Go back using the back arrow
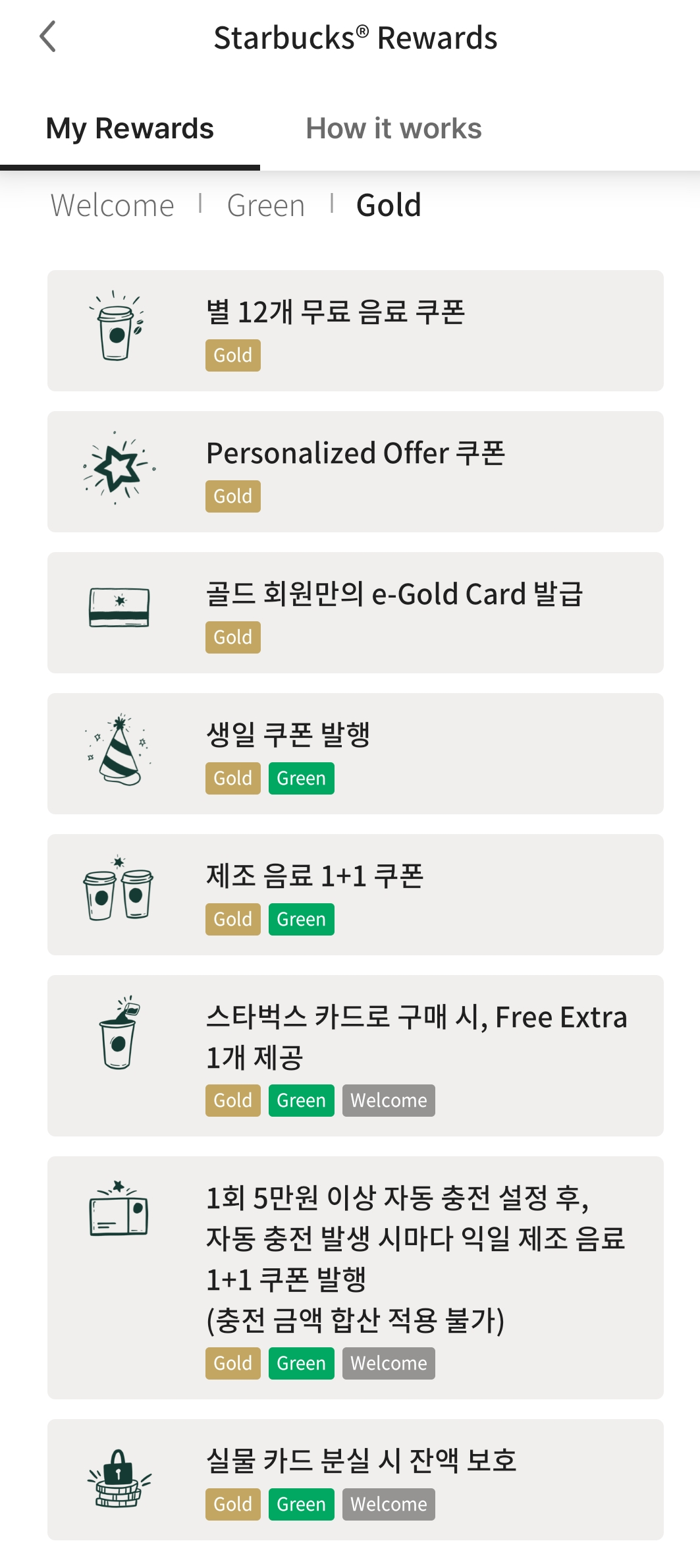This screenshot has width=700, height=1568. pos(47,38)
